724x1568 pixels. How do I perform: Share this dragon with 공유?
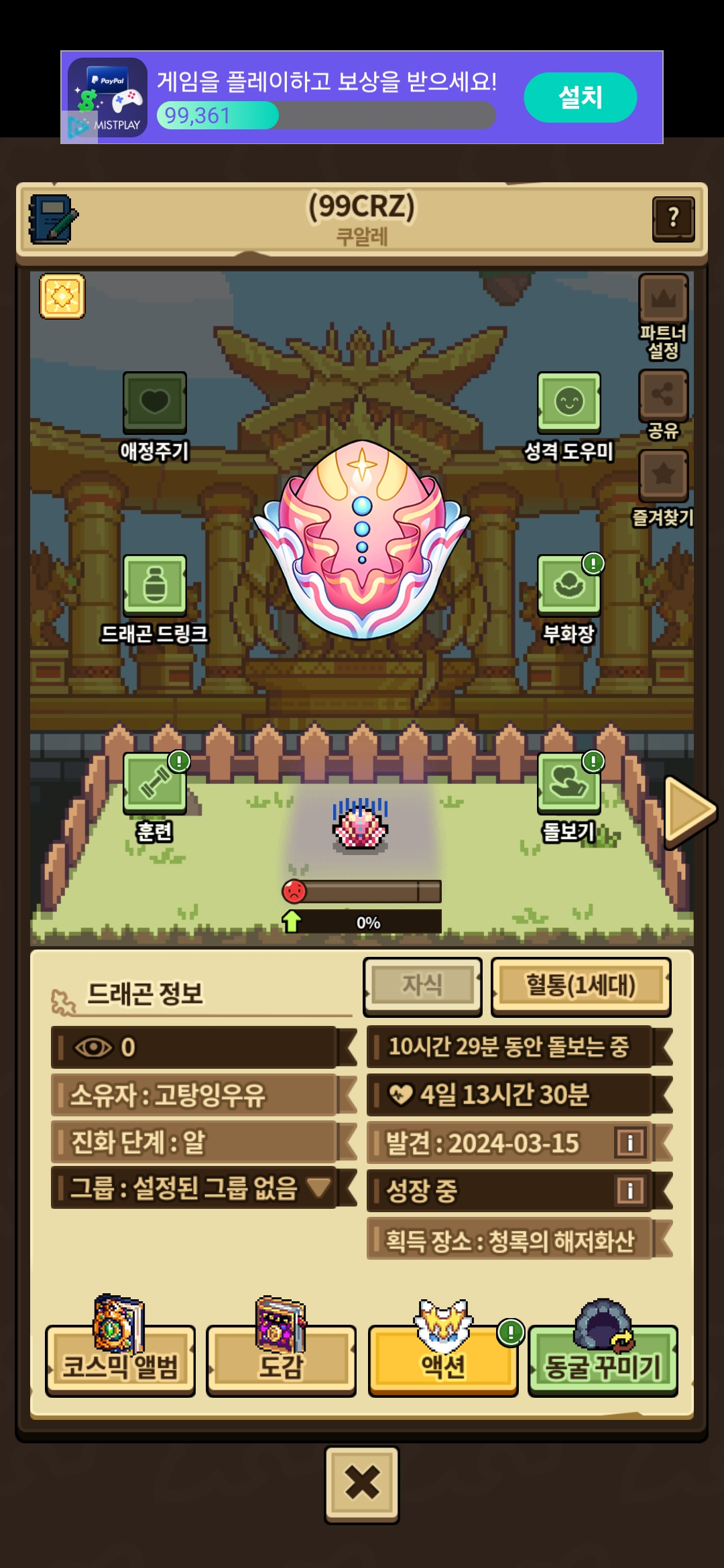663,405
